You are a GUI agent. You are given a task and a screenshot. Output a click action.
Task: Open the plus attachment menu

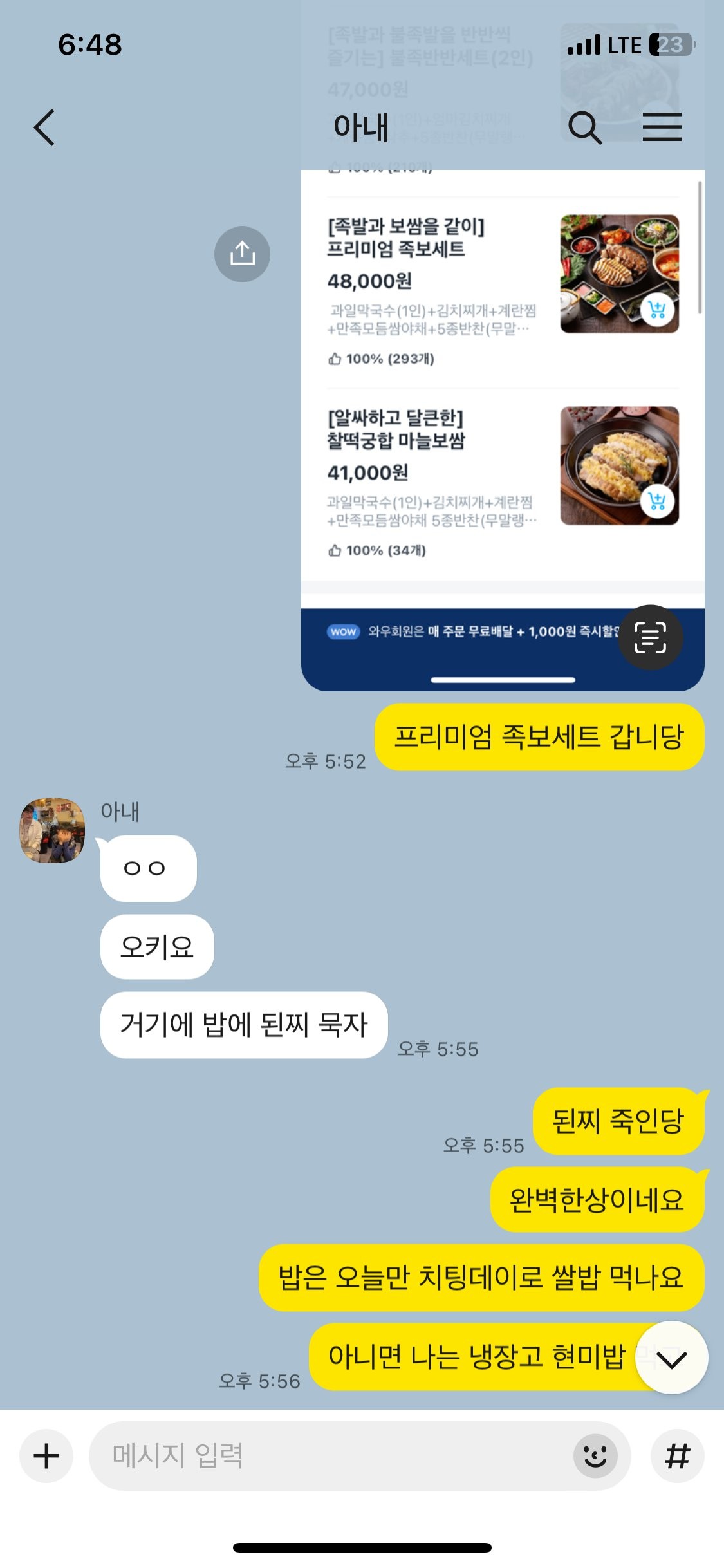46,1456
